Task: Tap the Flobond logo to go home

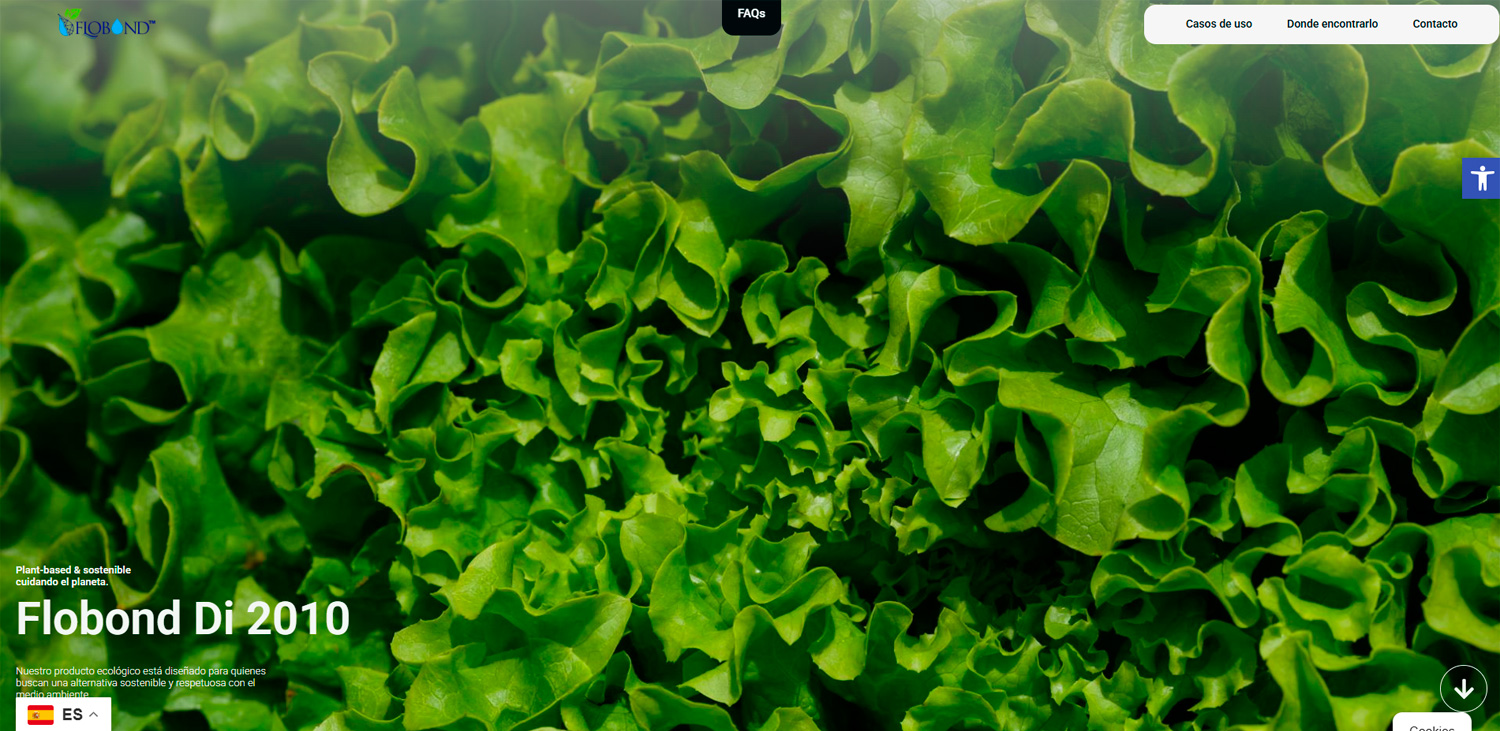Action: pos(105,24)
